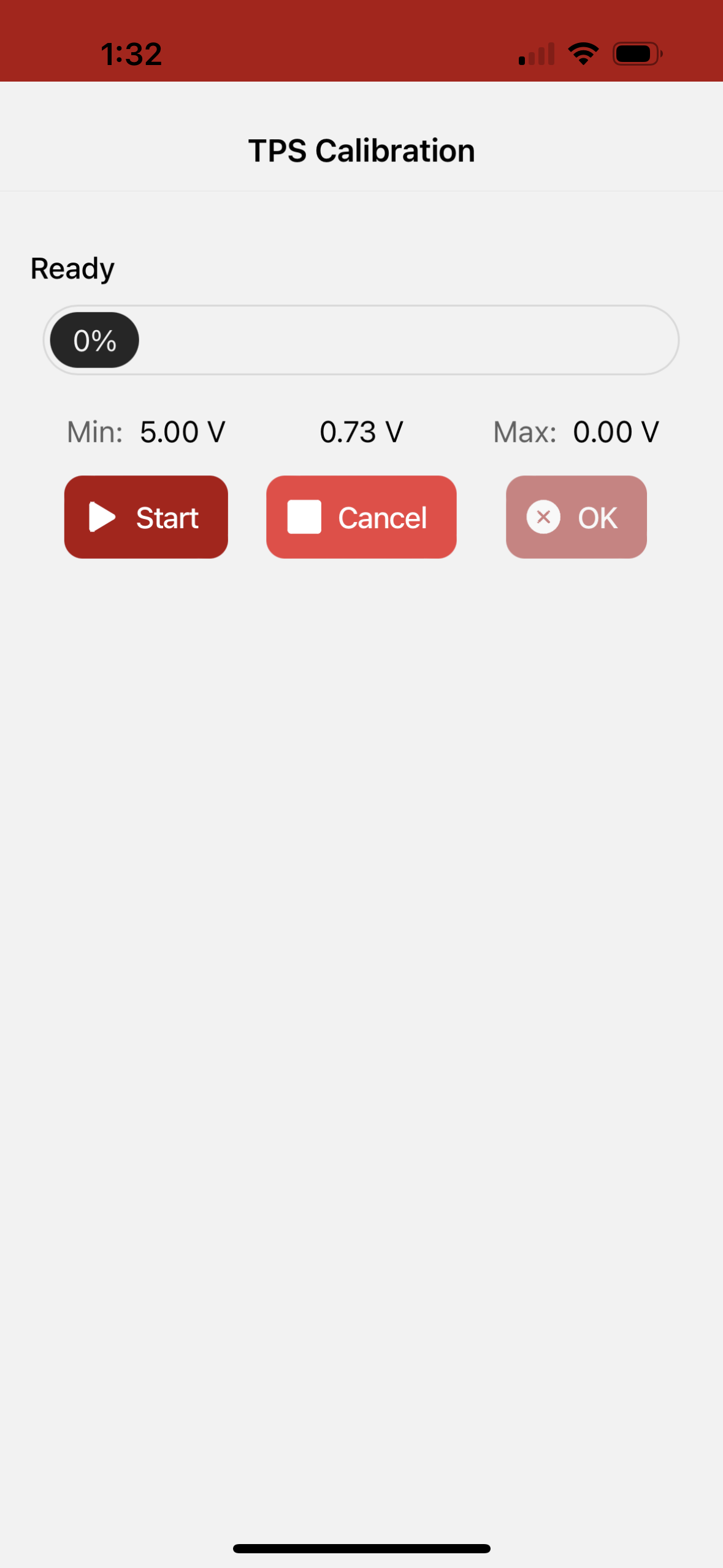Click the circled X icon on the OK button
Image resolution: width=723 pixels, height=1568 pixels.
[x=543, y=517]
